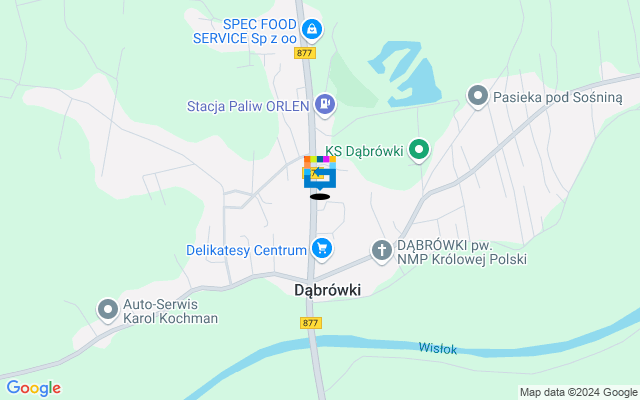640x400 pixels.
Task: Open the DĄBRÓWKI NMP Królowej Polski church marker
Action: click(381, 249)
